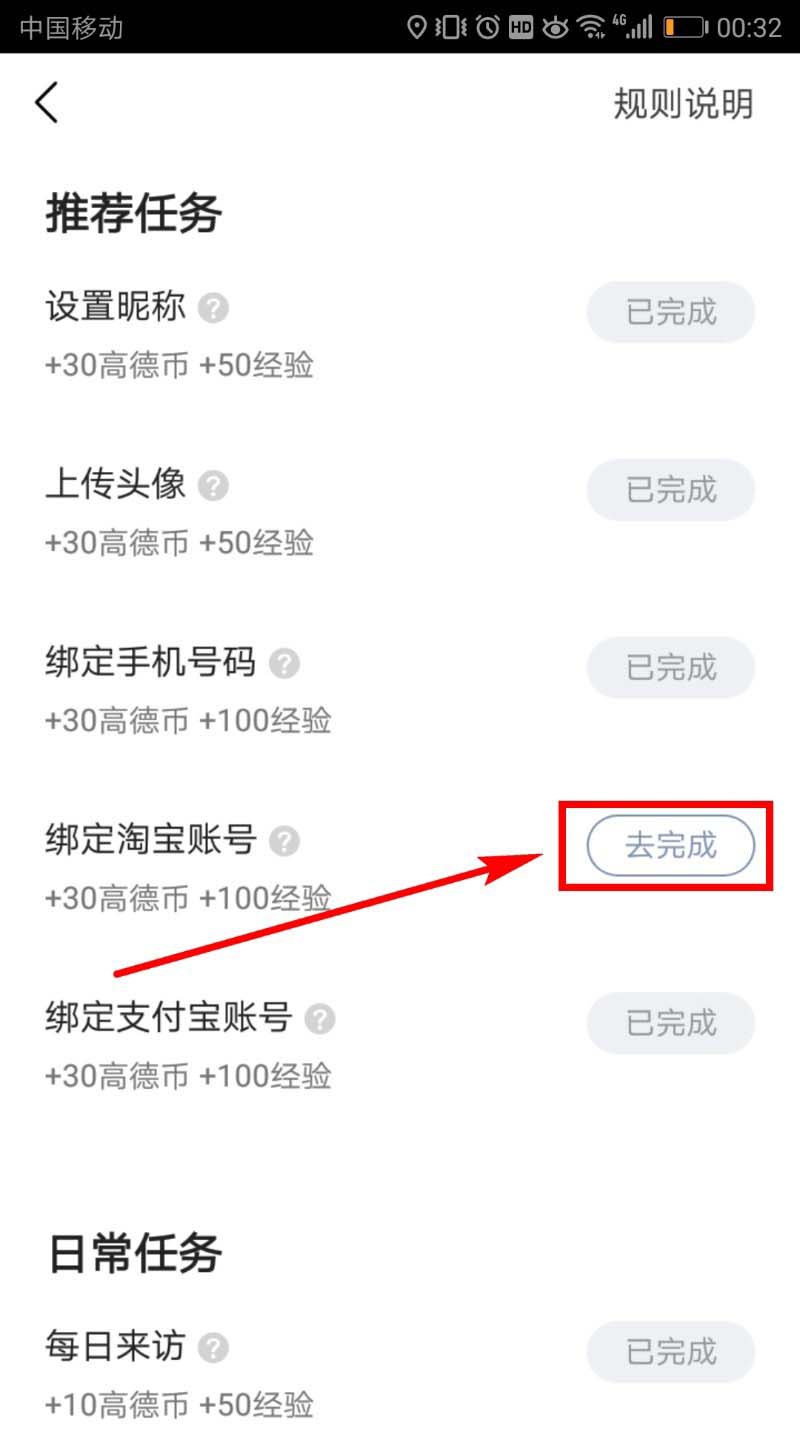View the question mark next to 绑定手机号码
Image resolution: width=800 pixels, height=1432 pixels.
pos(285,663)
